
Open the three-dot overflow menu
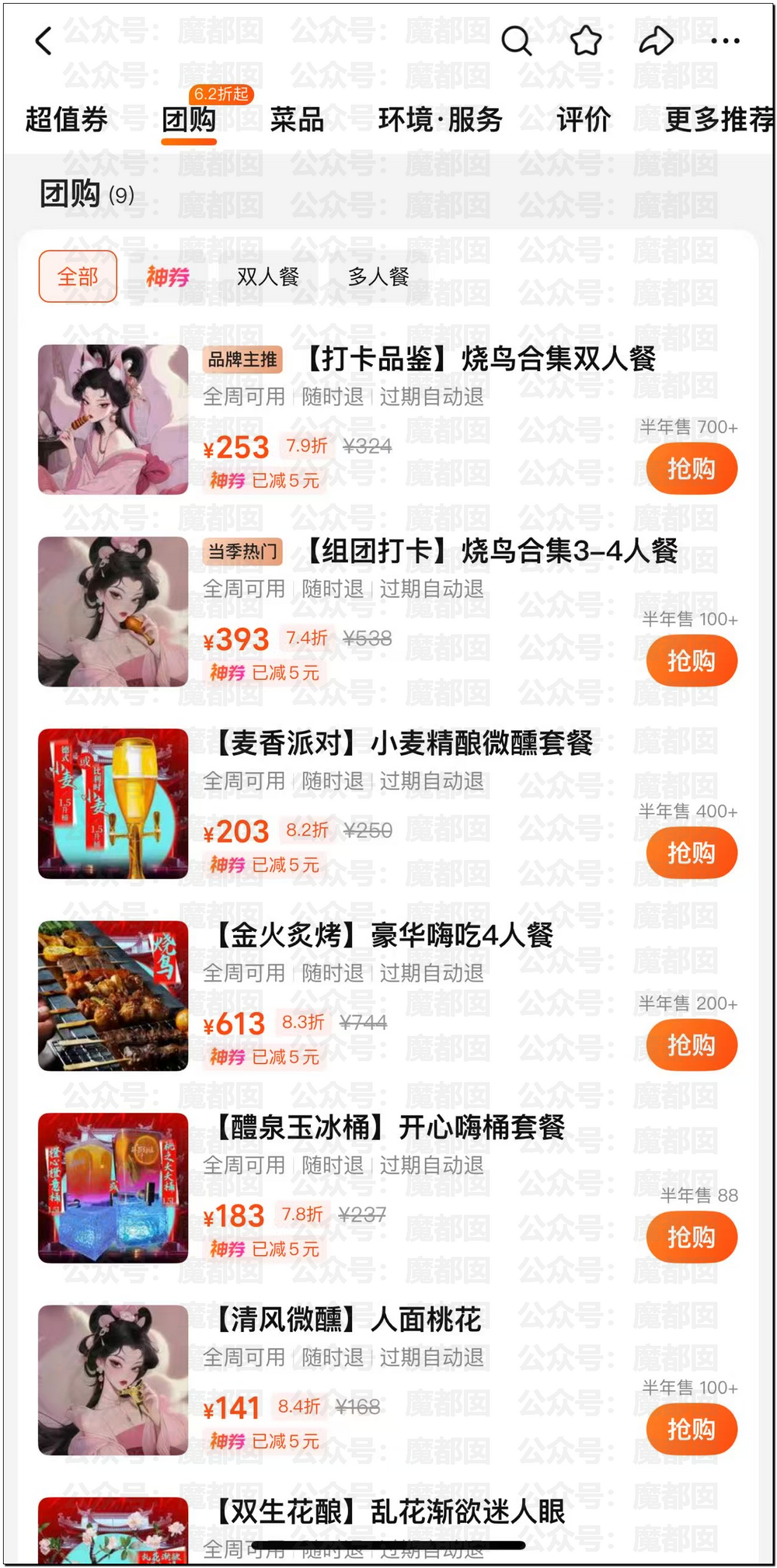click(725, 41)
